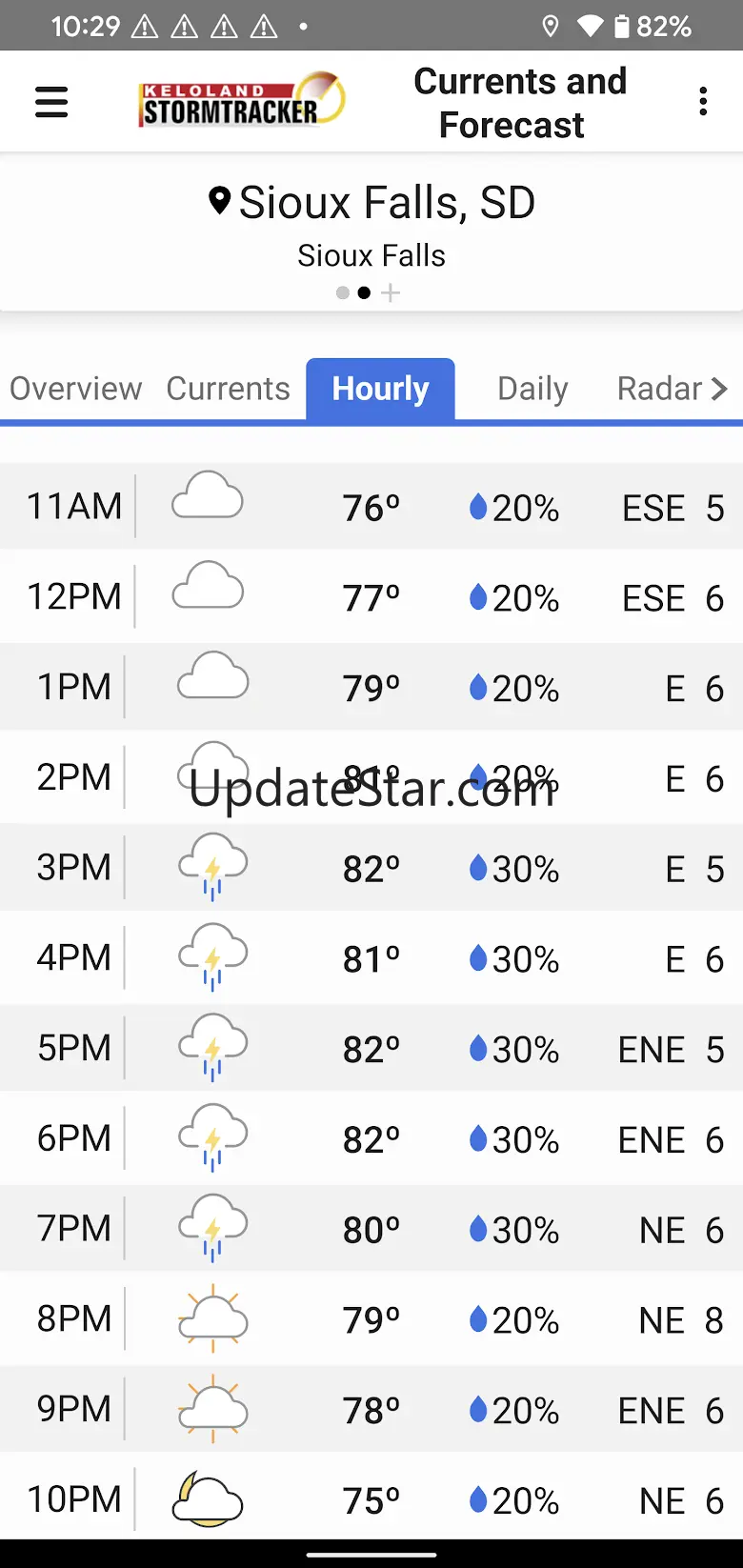Screen dimensions: 743x1568
Task: Tap the arrow to show more tabs
Action: 720,389
